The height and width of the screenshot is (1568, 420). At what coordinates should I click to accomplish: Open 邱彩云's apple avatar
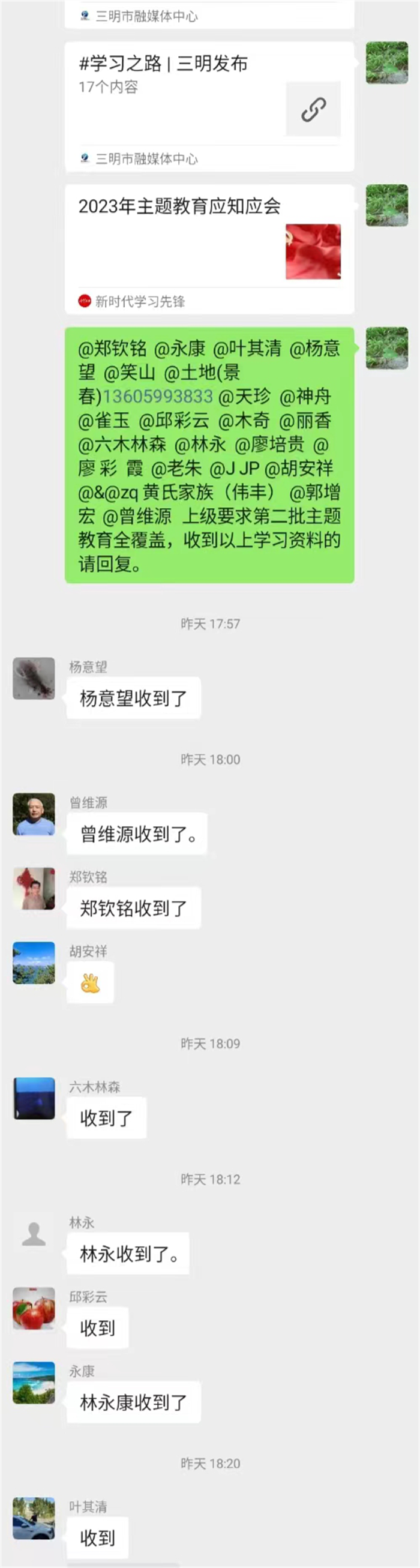coord(34,1308)
